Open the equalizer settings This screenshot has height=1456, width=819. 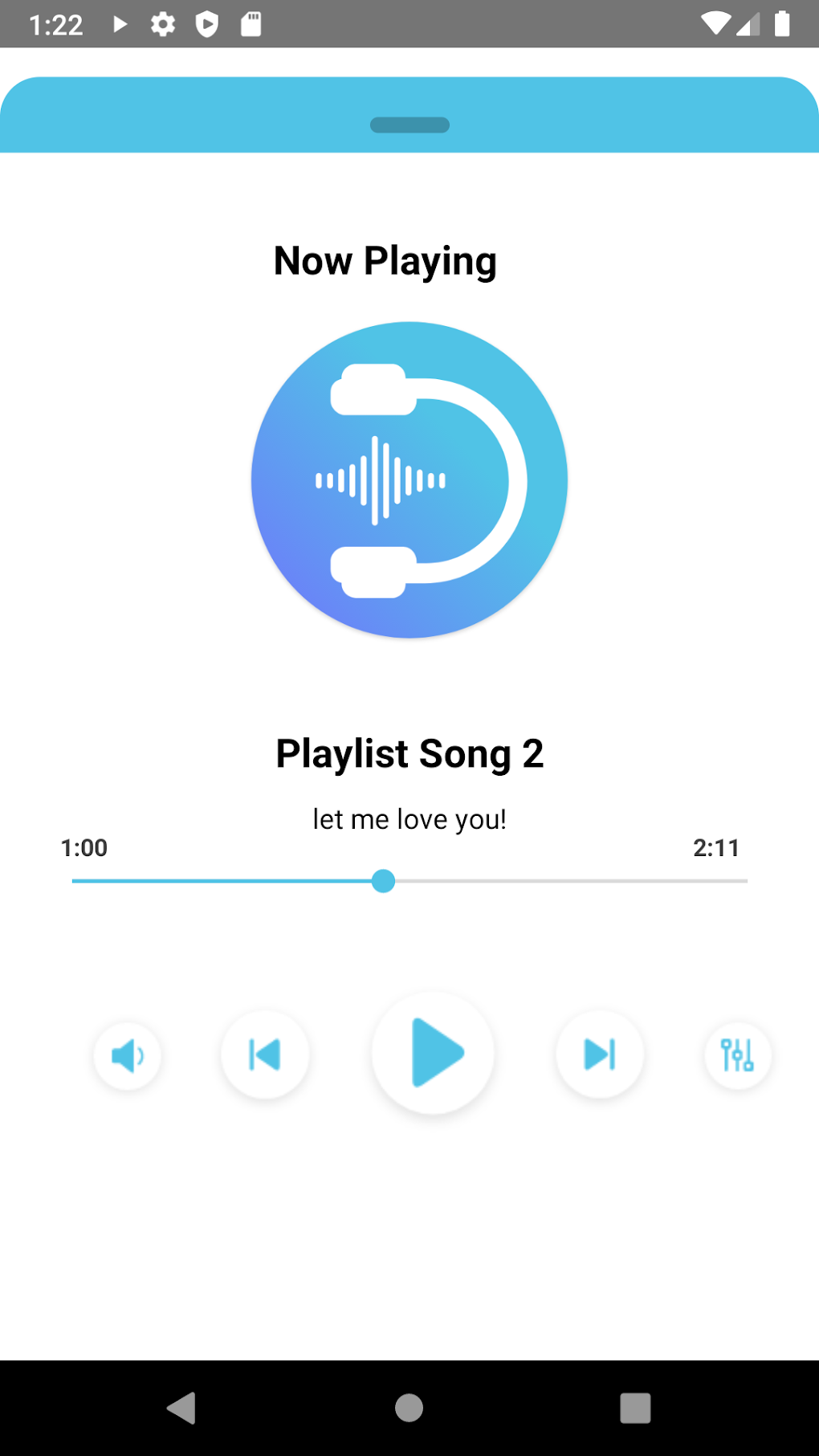pyautogui.click(x=737, y=1055)
